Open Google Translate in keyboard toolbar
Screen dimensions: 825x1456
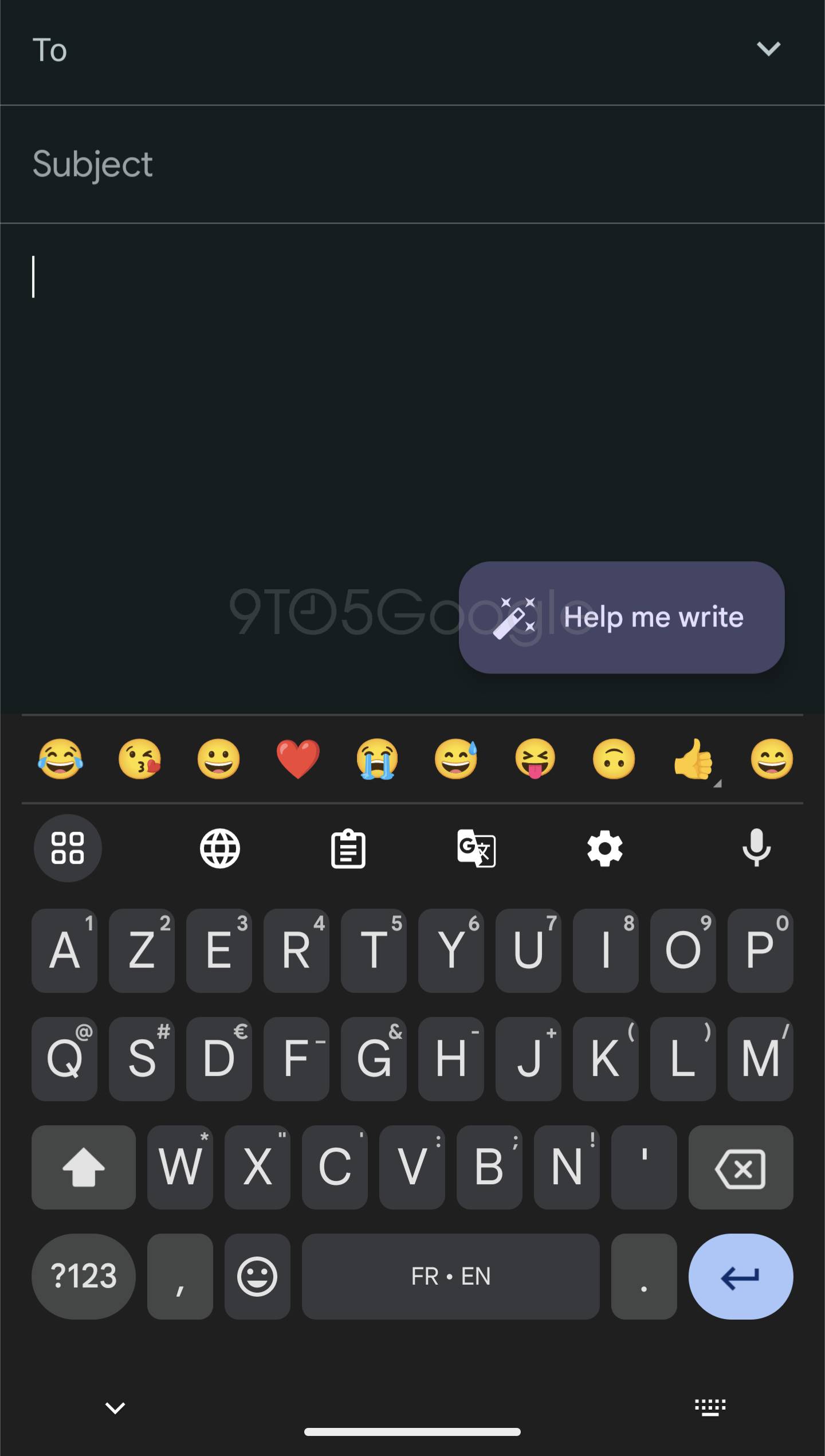tap(476, 848)
